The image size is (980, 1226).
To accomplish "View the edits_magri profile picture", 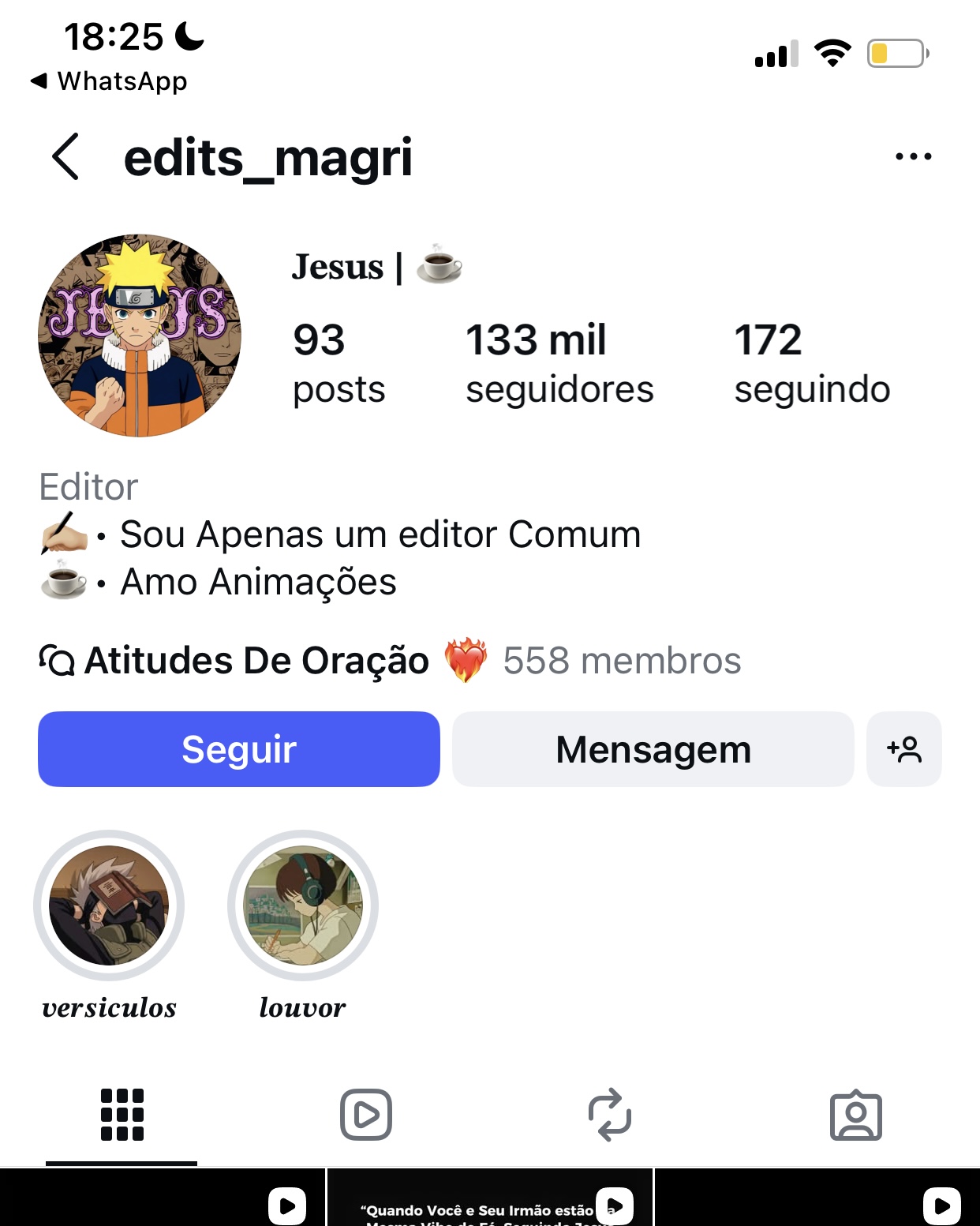I will coord(140,336).
